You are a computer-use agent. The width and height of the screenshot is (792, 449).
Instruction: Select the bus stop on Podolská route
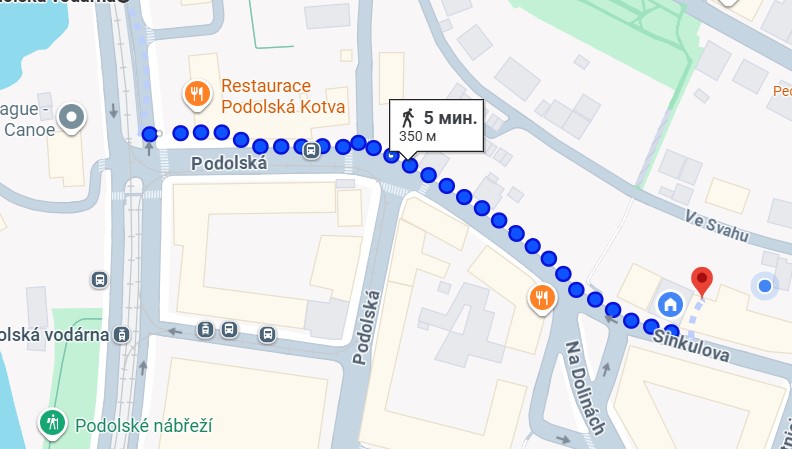311,151
